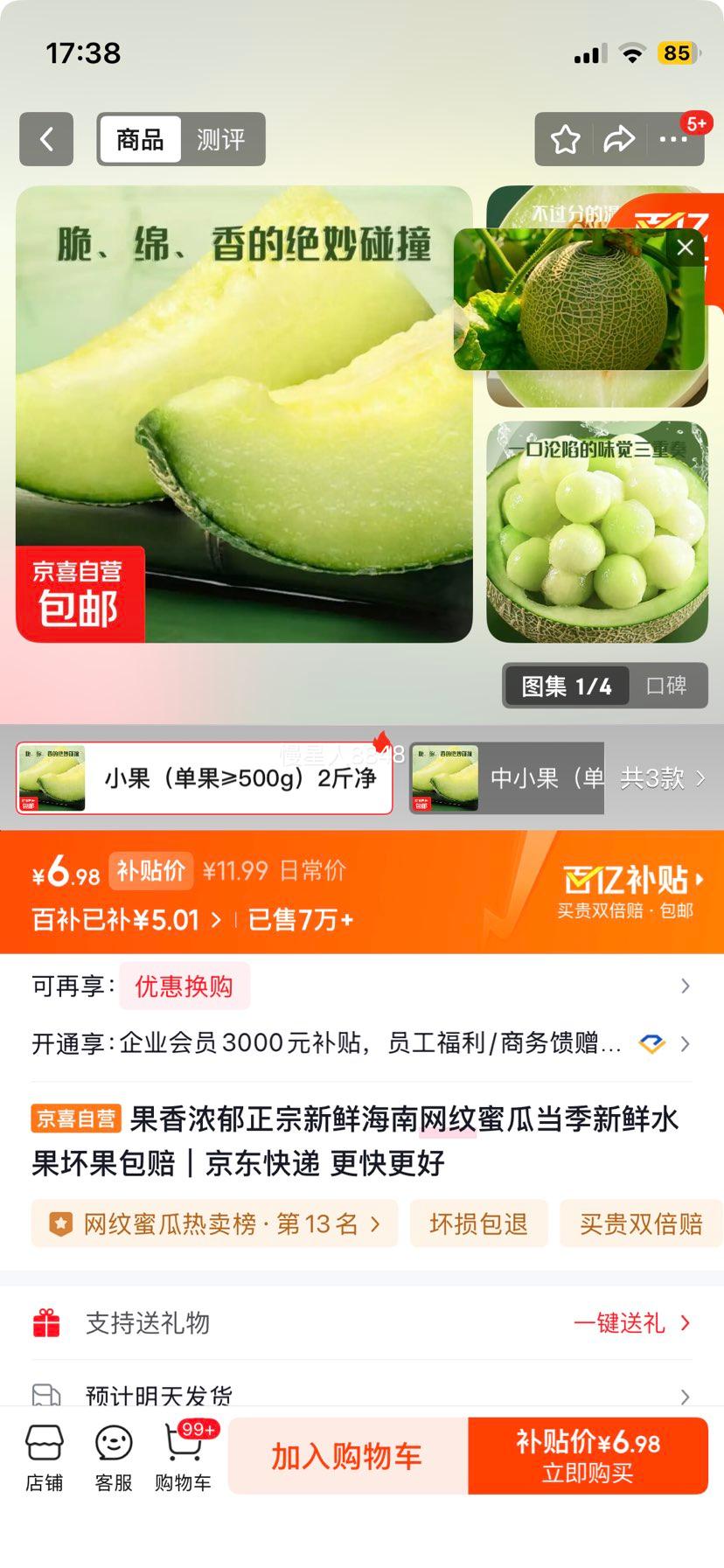The height and width of the screenshot is (1568, 724).
Task: Tap the back arrow at top left
Action: (45, 140)
